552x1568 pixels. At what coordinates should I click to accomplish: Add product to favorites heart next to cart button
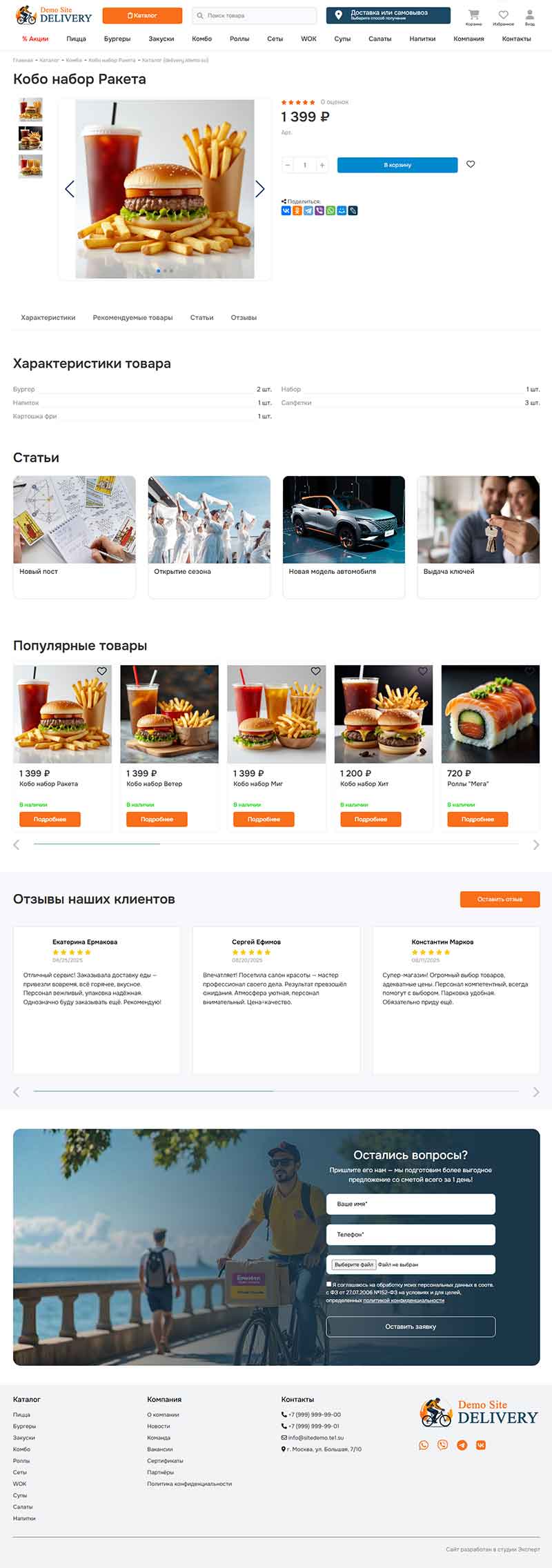[471, 165]
